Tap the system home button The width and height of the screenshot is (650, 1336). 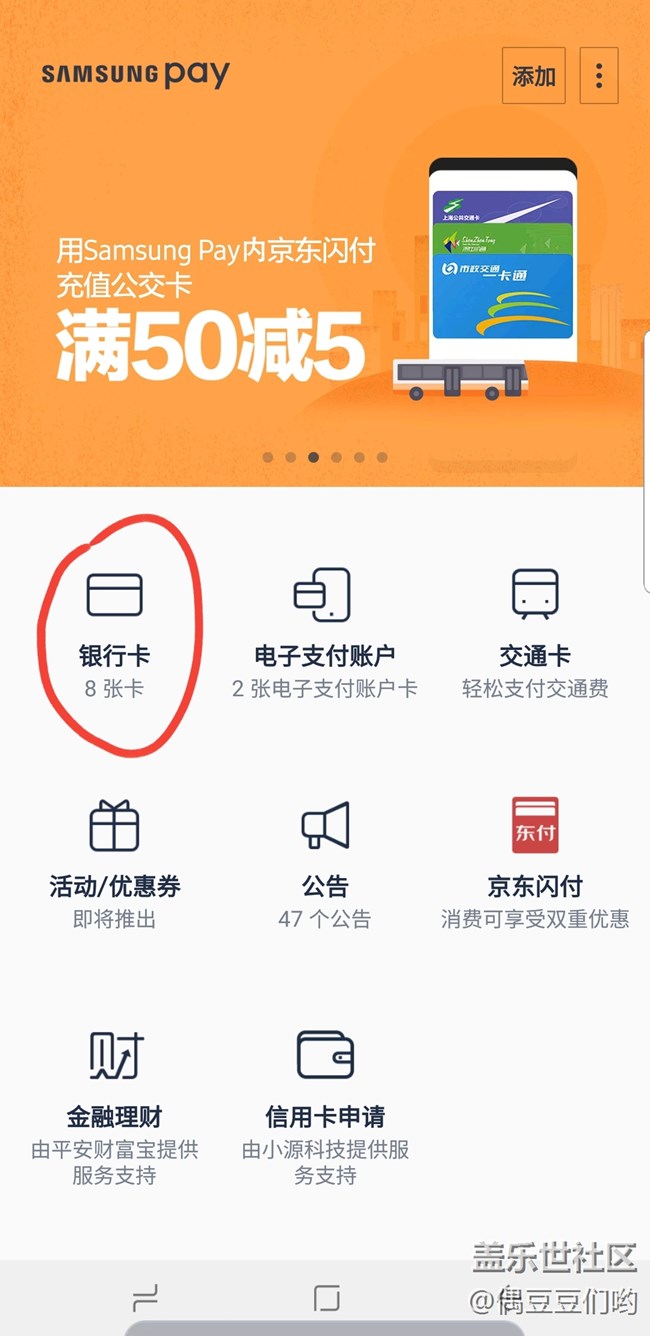tap(326, 1299)
